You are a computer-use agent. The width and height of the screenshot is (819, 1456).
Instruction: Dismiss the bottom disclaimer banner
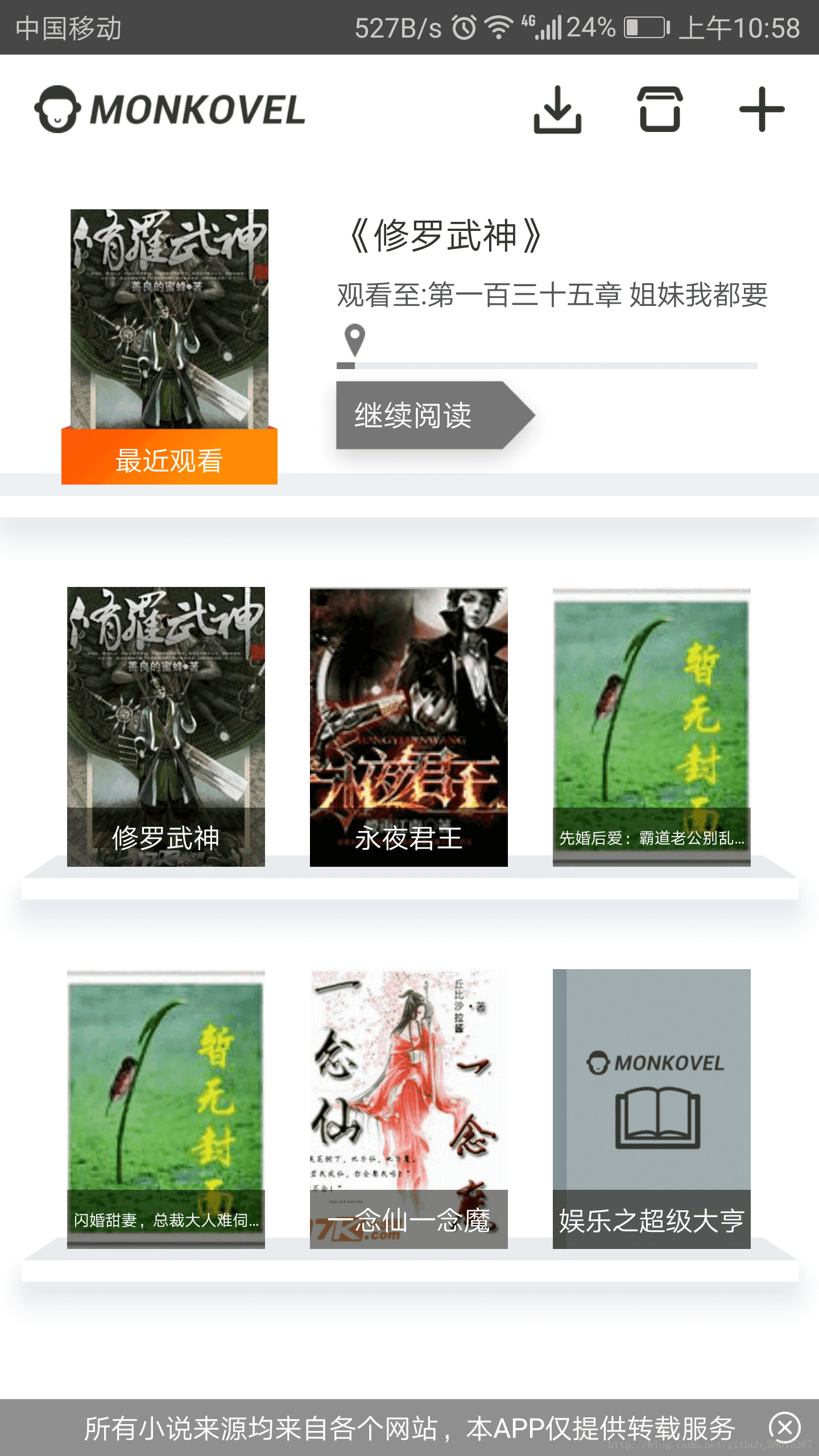(785, 1428)
